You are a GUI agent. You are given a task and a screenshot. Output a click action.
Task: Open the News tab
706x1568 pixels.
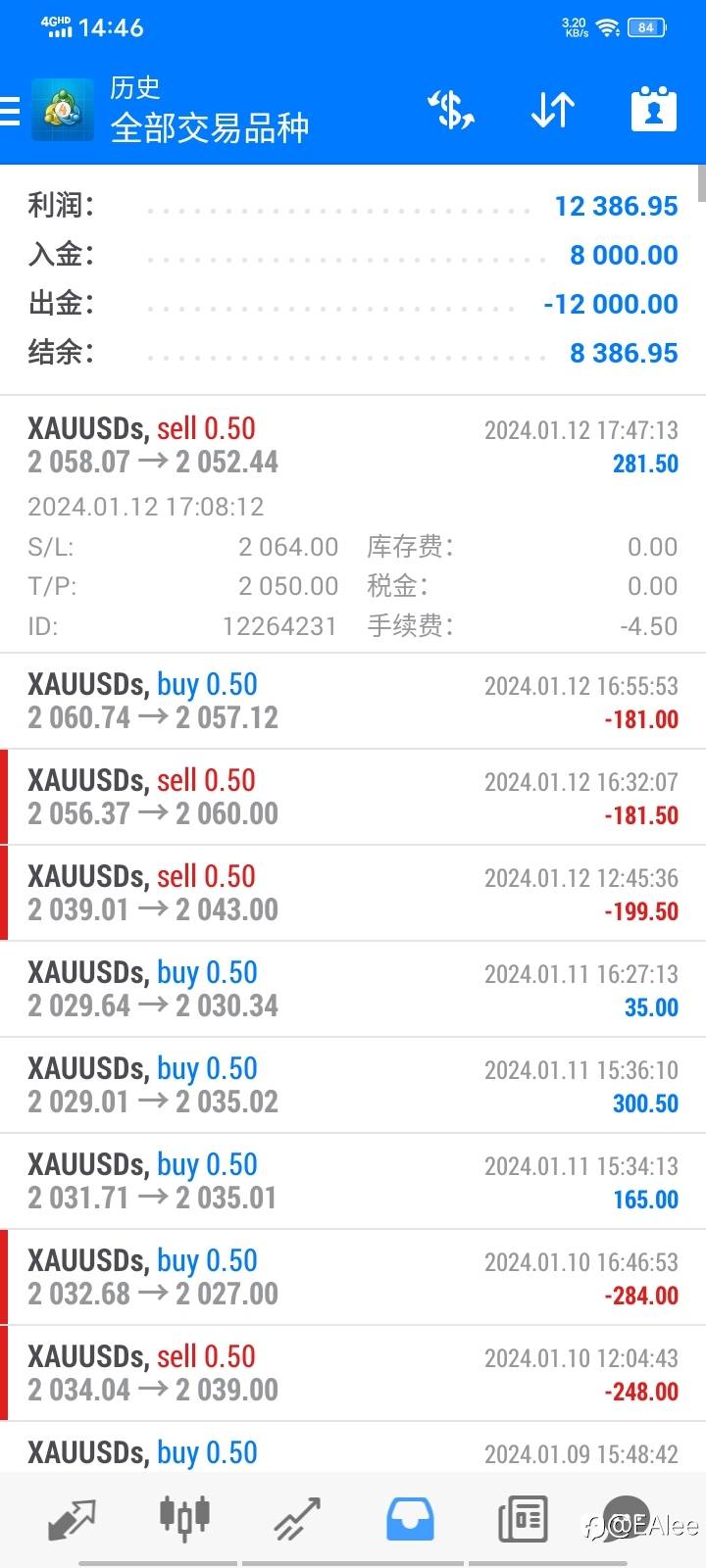point(523,1519)
